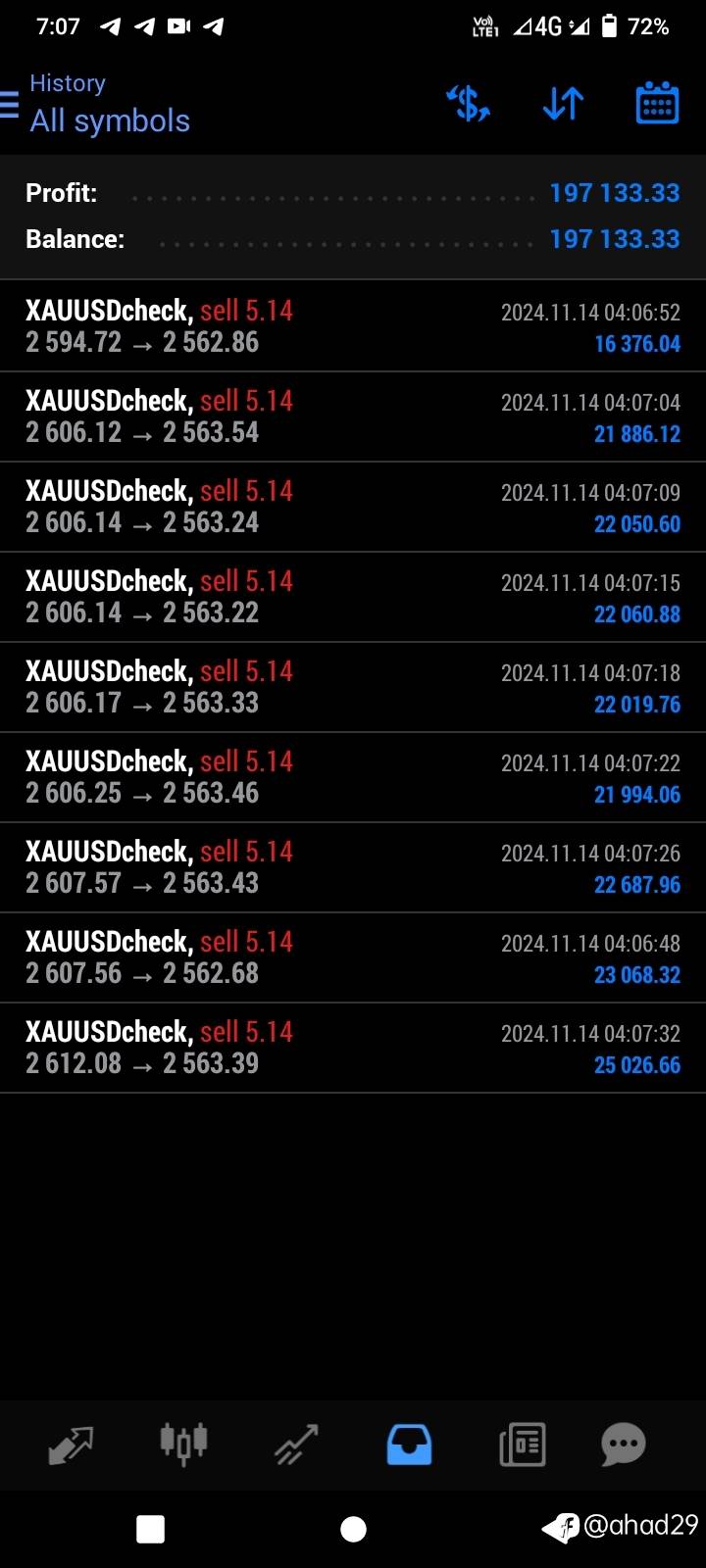Viewport: 706px width, 1568px height.
Task: Switch to the Trade tab
Action: tap(296, 1445)
